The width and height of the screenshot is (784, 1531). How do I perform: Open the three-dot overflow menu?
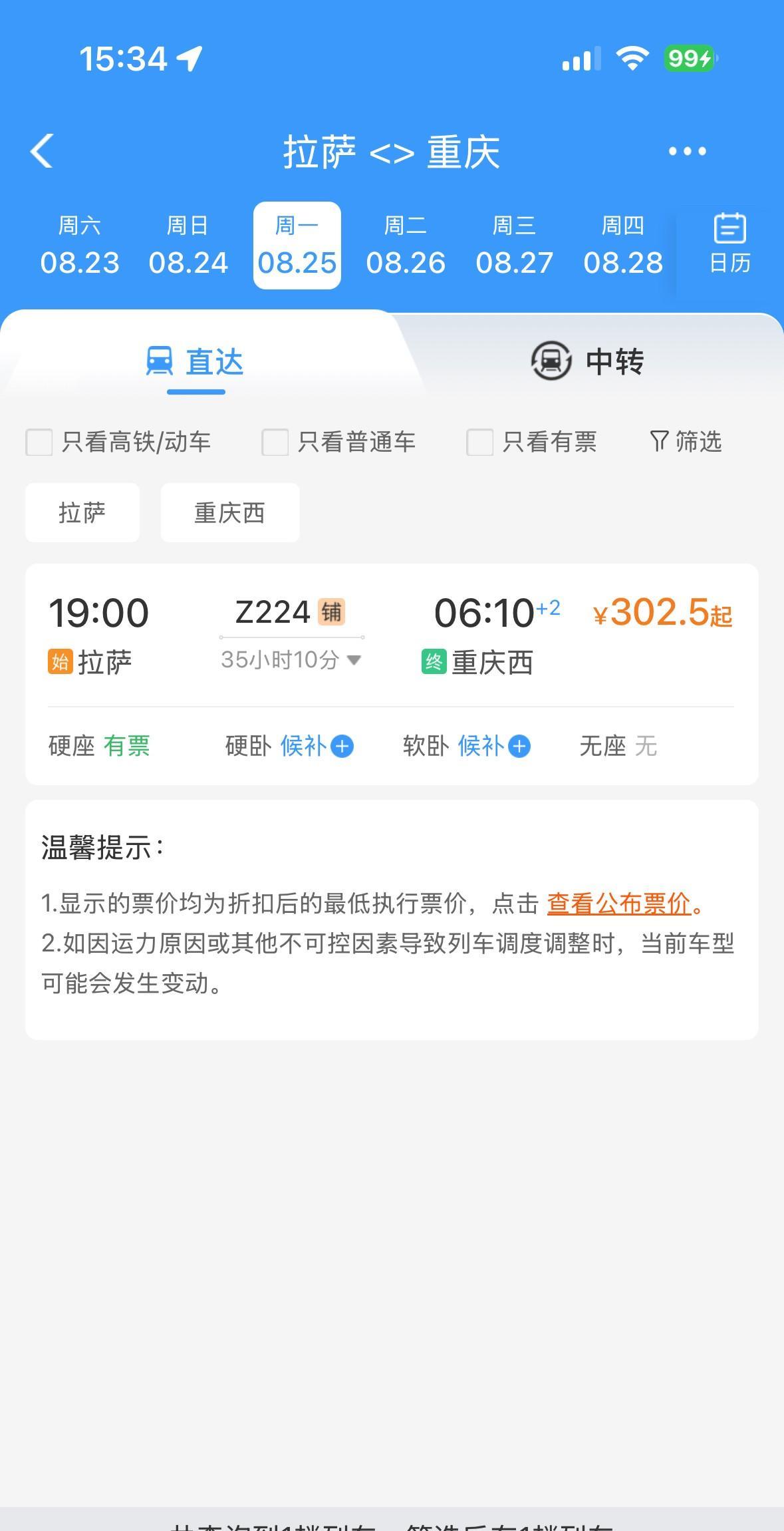pyautogui.click(x=687, y=152)
